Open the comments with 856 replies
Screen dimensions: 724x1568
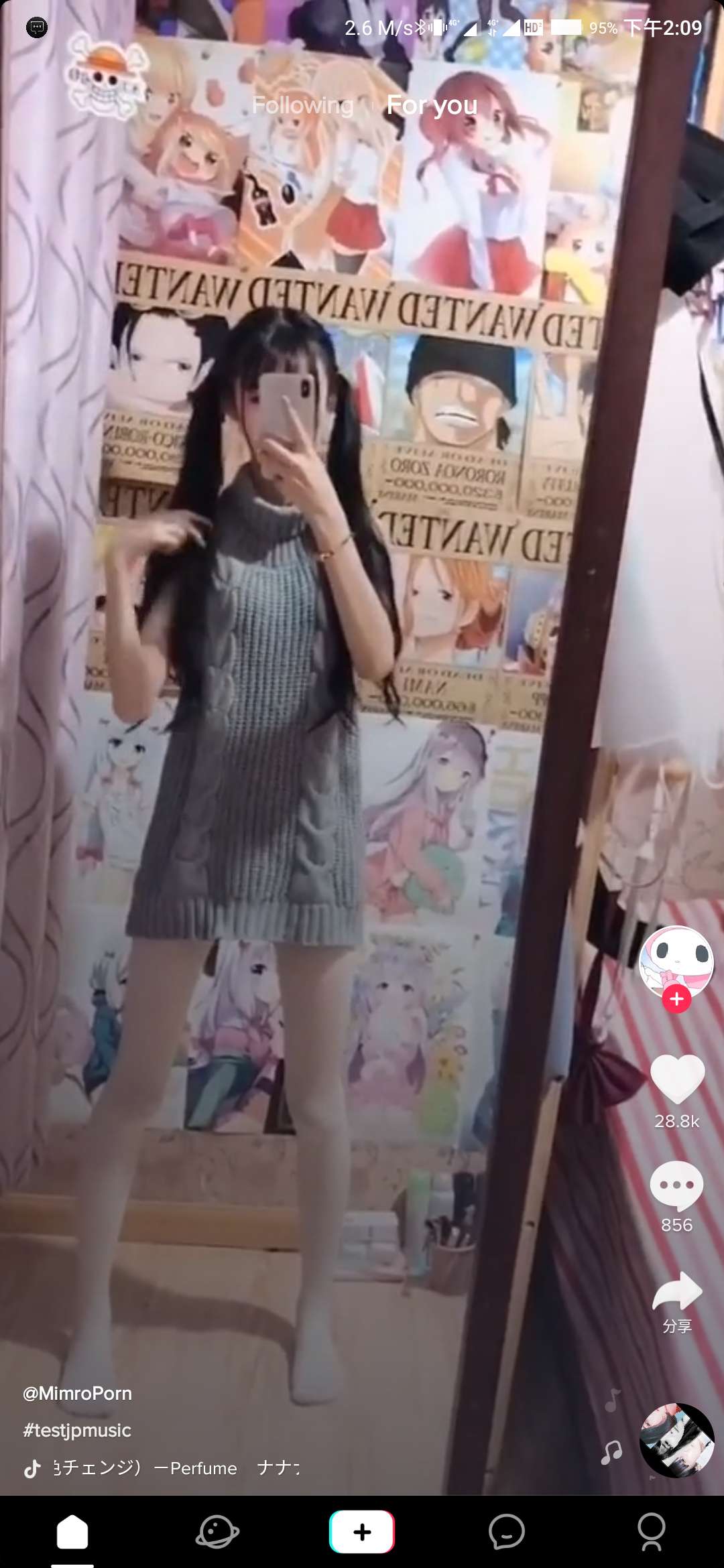click(x=676, y=1185)
